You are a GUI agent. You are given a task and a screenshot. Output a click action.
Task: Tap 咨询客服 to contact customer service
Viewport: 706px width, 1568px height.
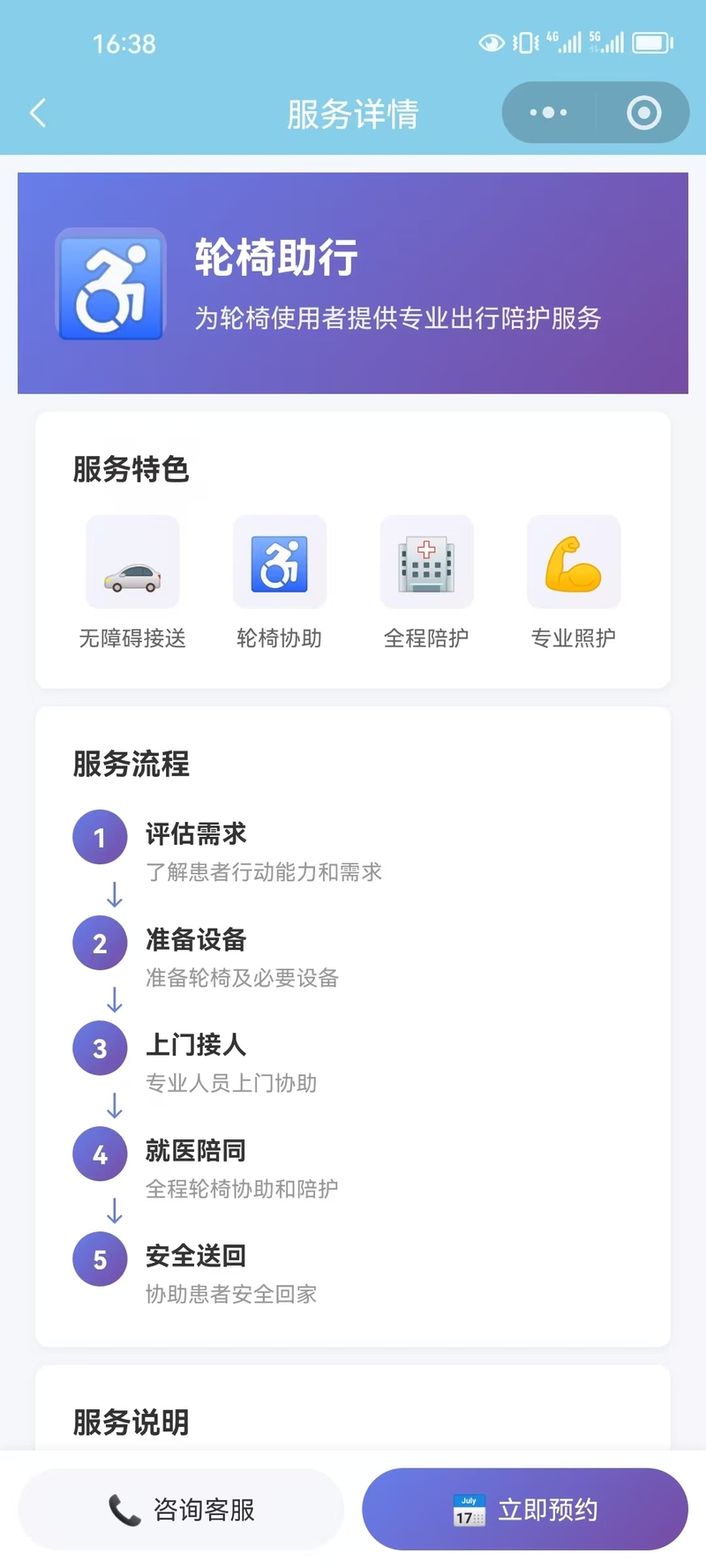pyautogui.click(x=181, y=1510)
